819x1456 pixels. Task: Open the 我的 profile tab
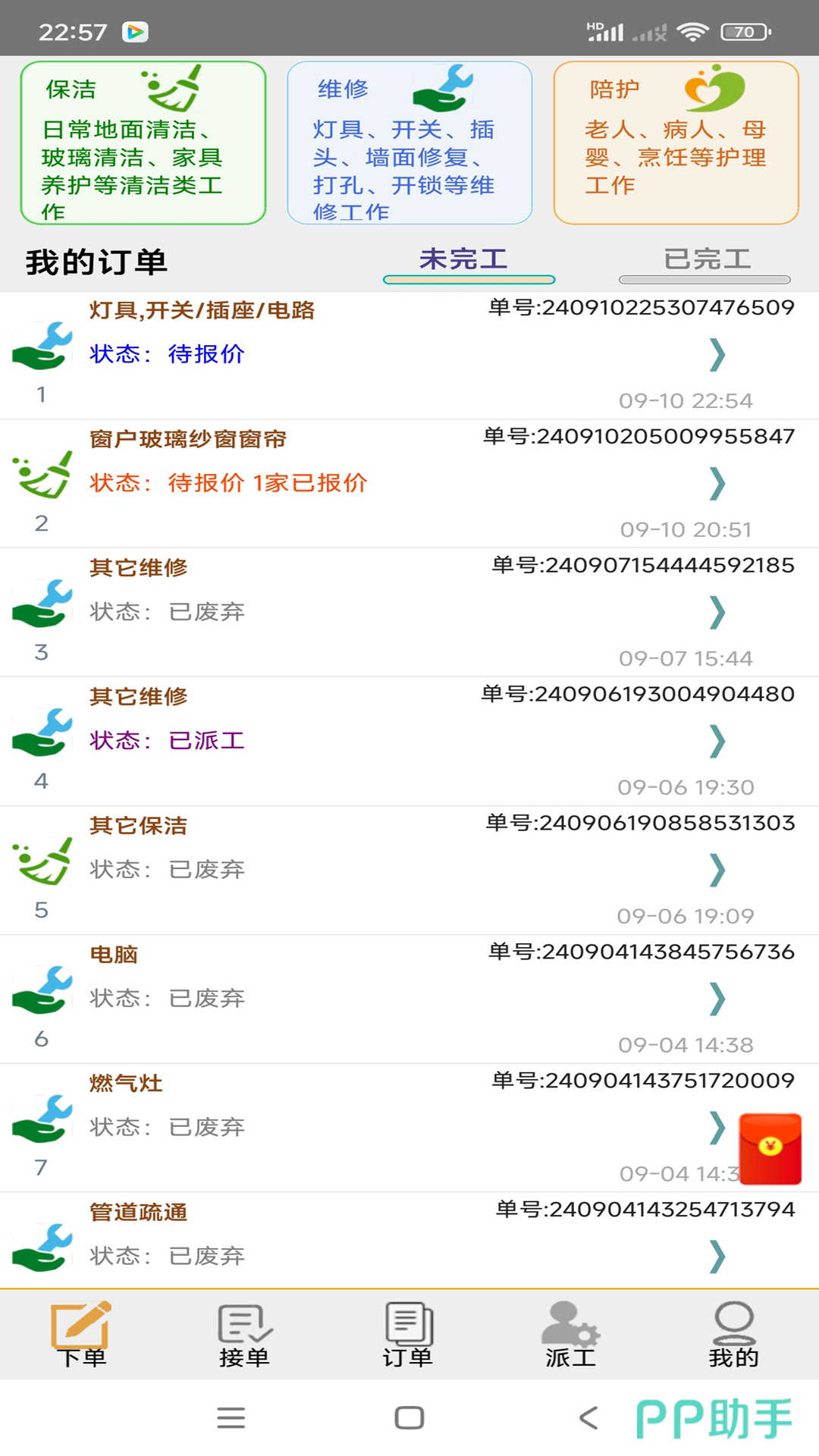coord(733,1335)
